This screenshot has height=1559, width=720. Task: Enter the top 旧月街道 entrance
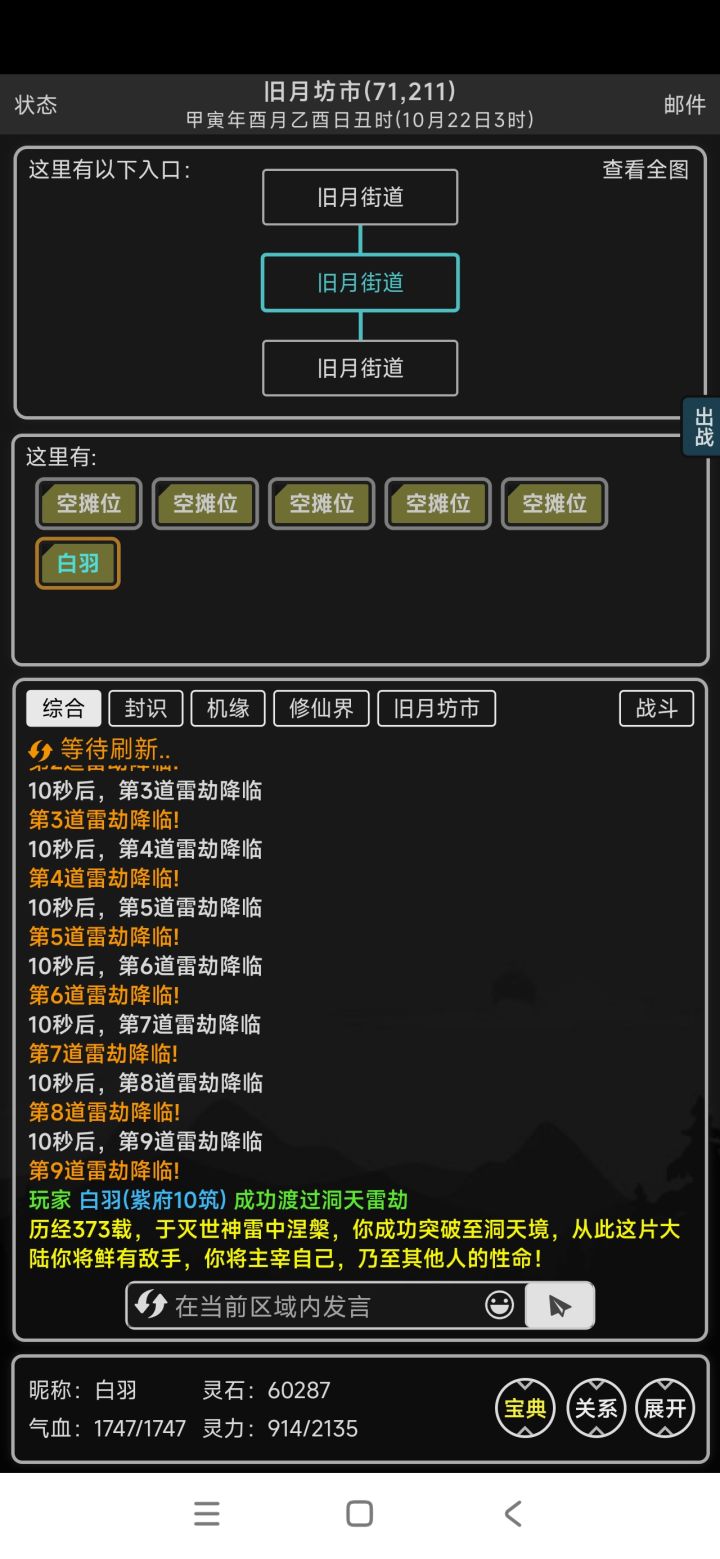(x=360, y=196)
